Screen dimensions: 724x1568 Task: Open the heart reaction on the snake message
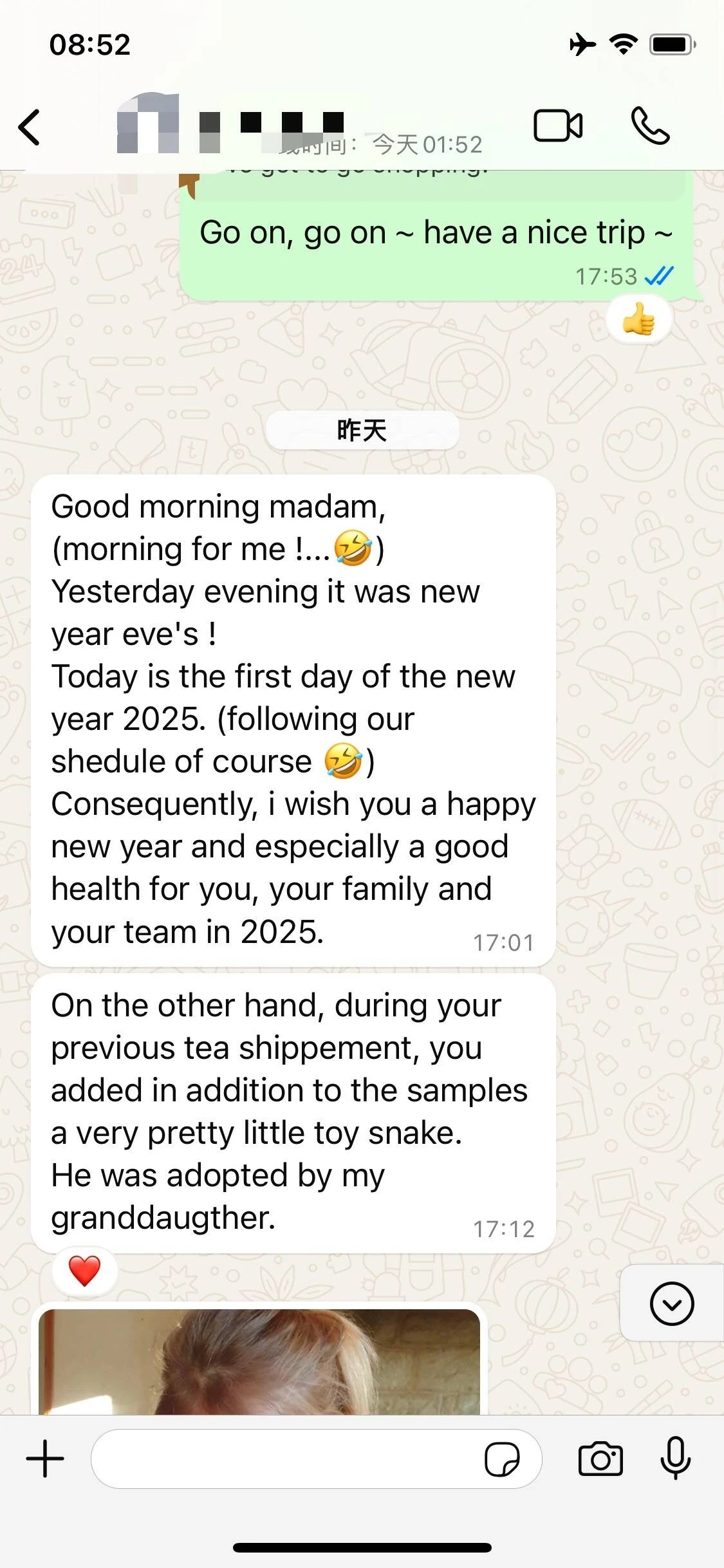coord(85,1271)
